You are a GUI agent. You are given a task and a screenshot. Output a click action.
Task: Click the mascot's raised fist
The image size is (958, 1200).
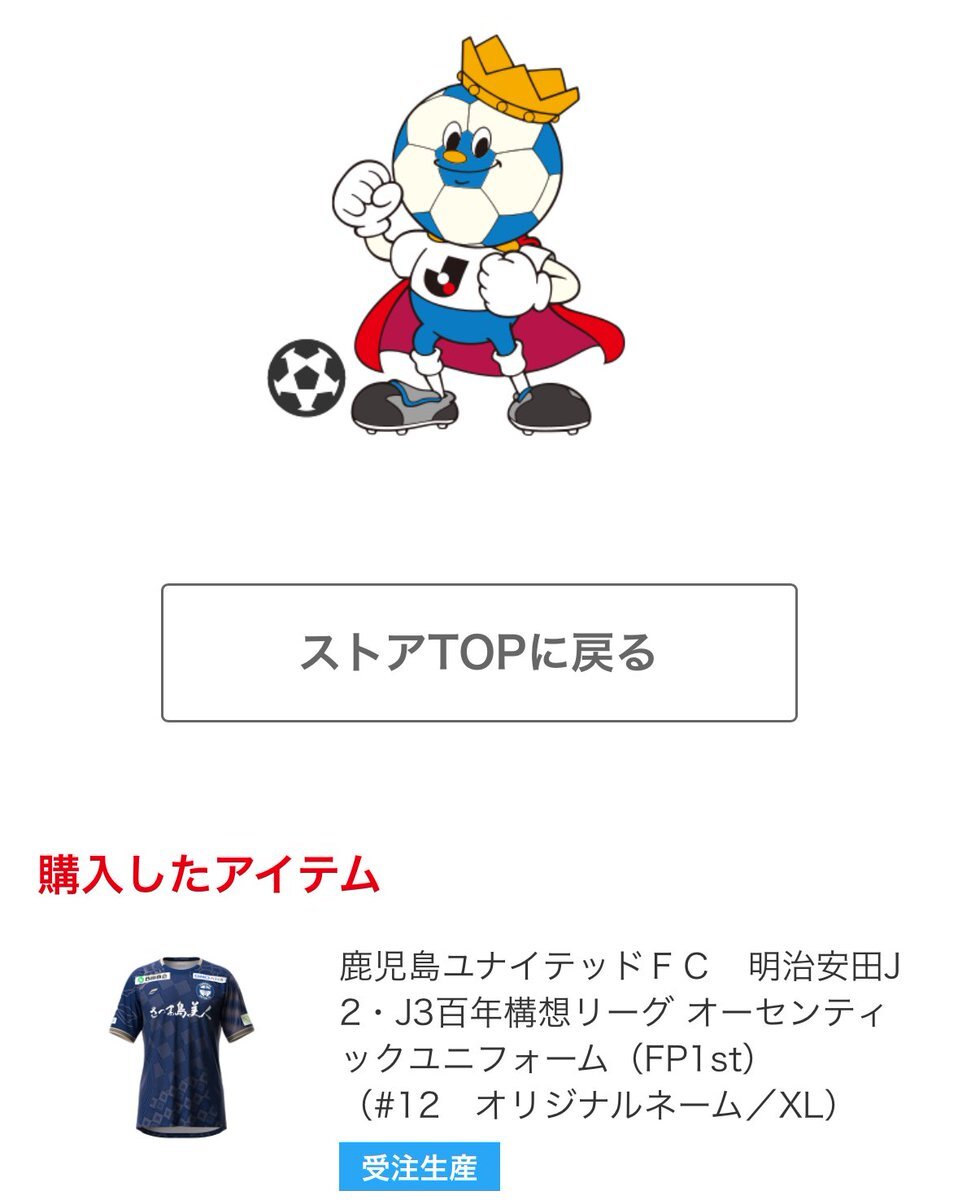point(367,195)
